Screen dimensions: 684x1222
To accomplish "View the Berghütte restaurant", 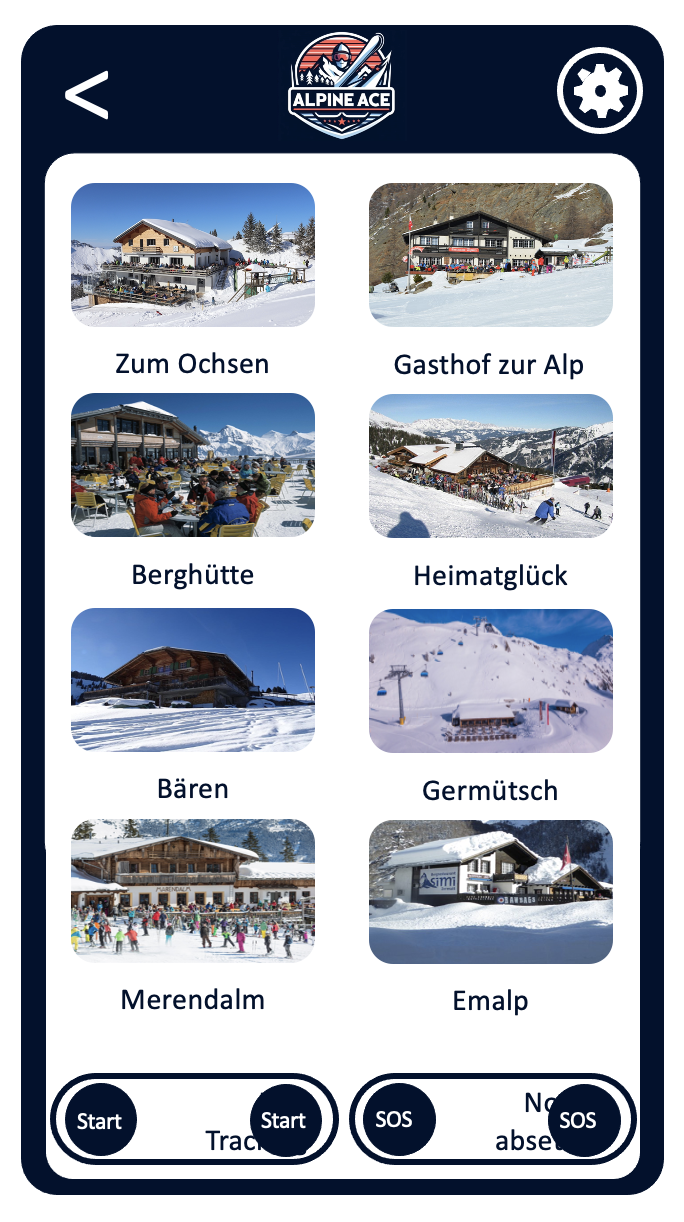I will [x=193, y=465].
